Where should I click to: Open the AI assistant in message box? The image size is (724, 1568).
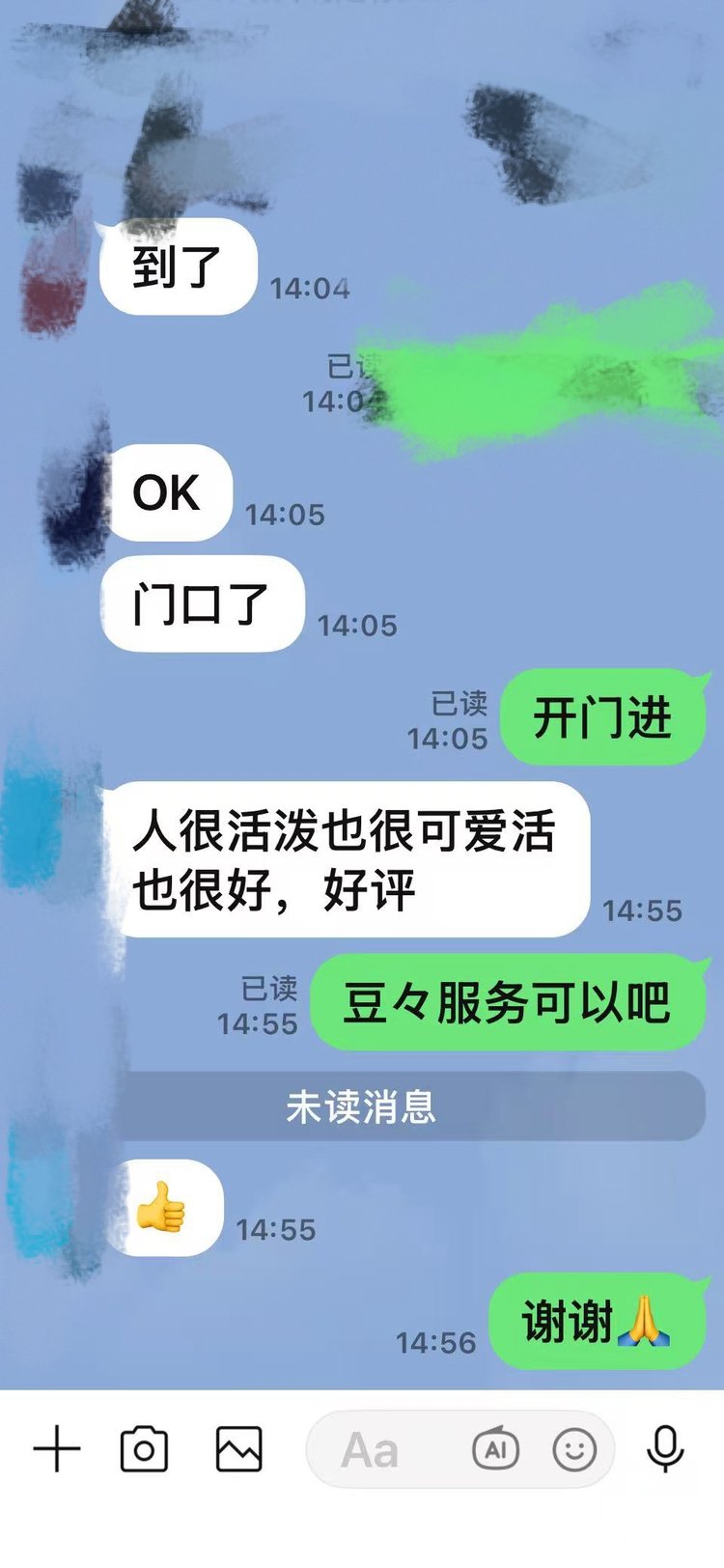tap(495, 1449)
